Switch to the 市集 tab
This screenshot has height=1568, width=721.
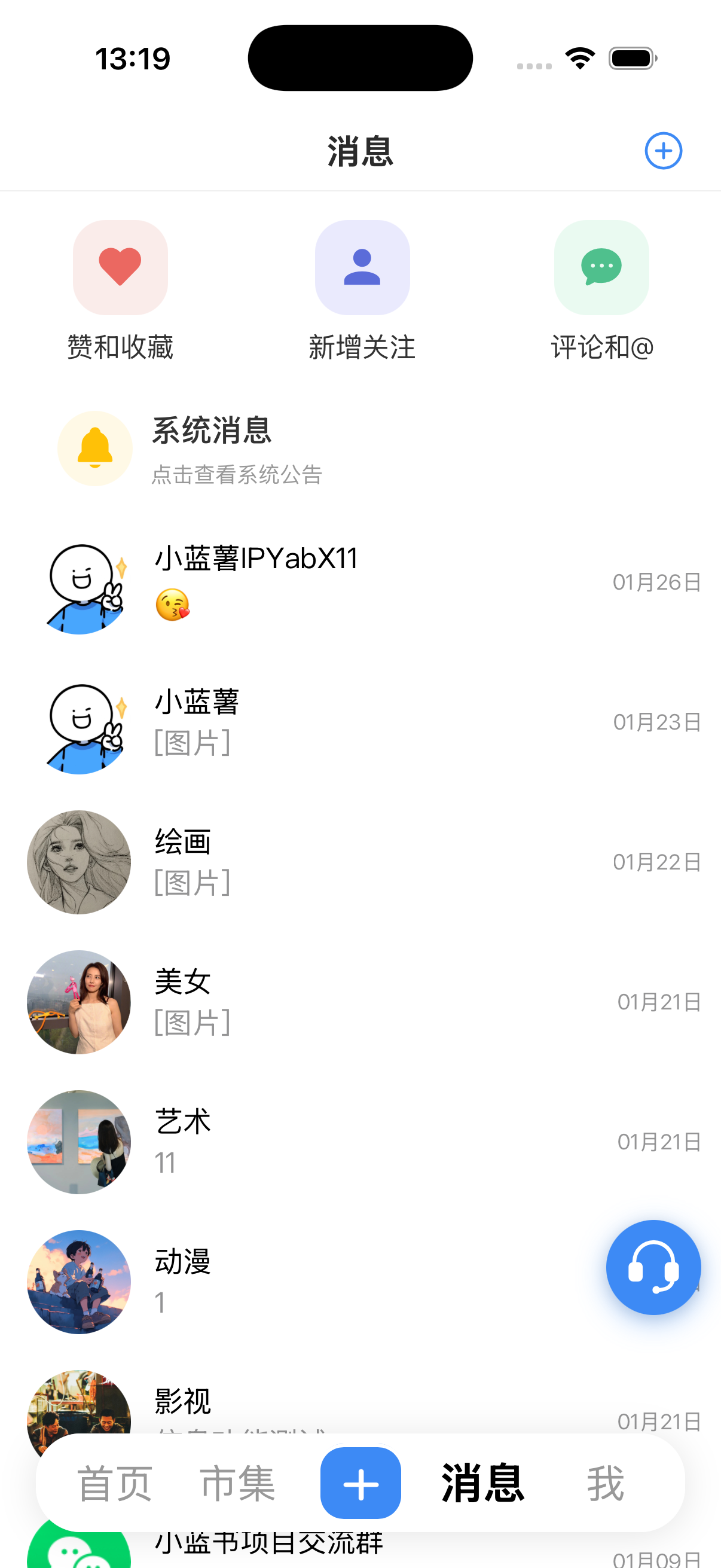point(237,1484)
